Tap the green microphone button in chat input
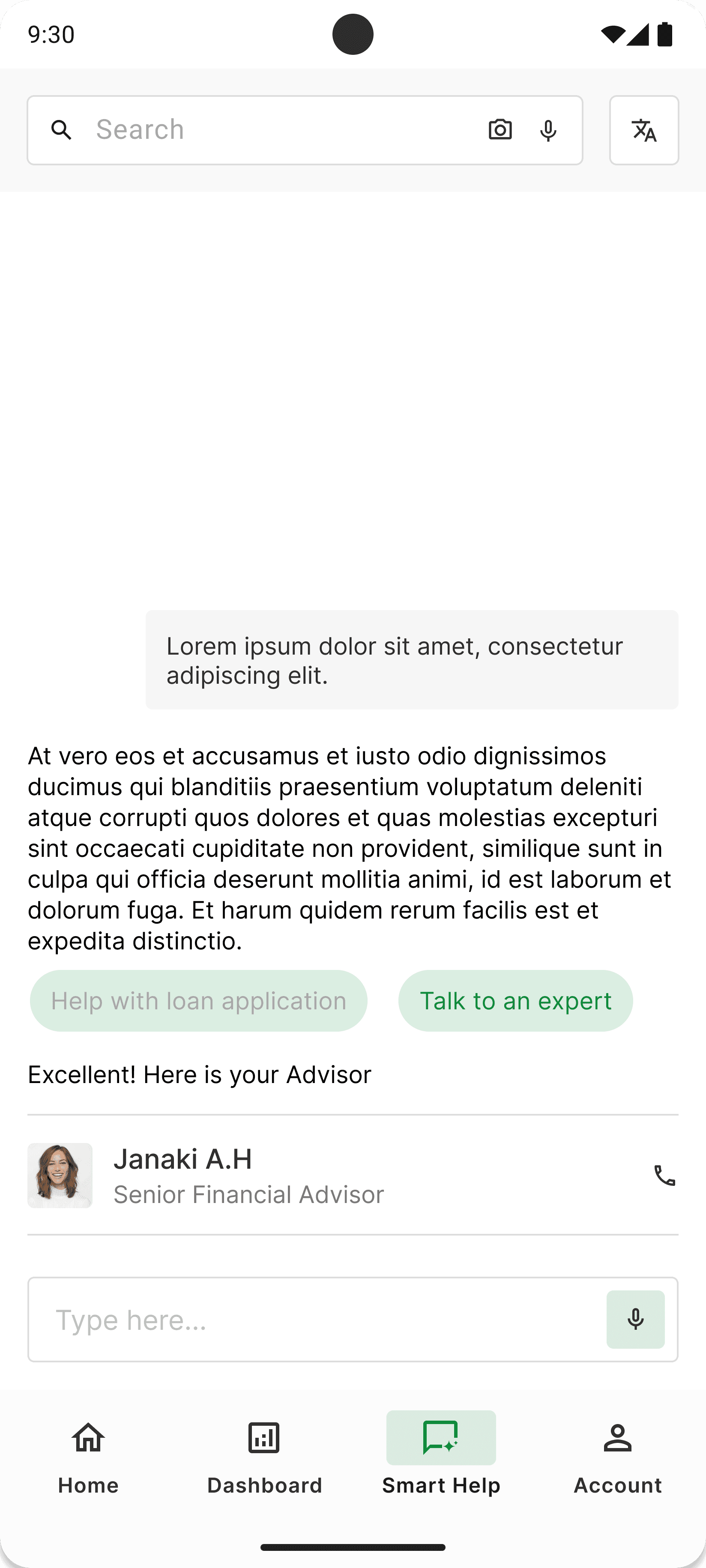706x1568 pixels. (x=635, y=1320)
